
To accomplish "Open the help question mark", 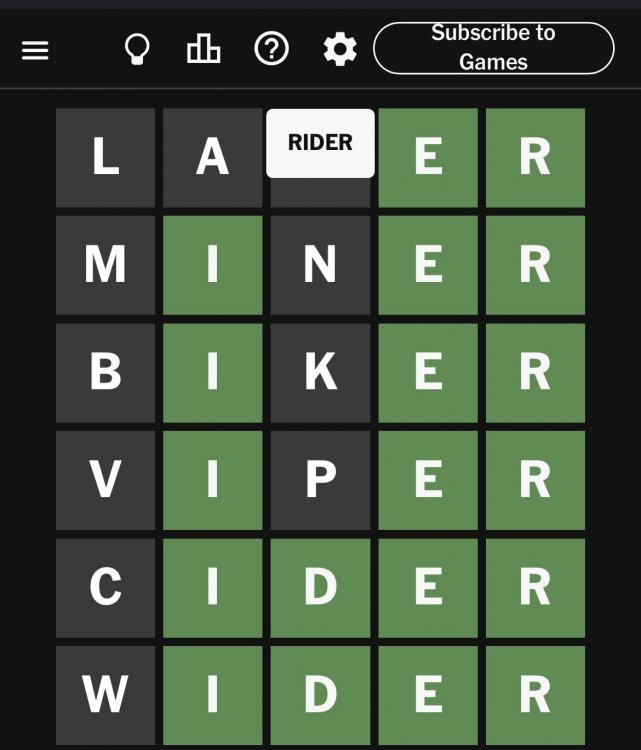I will (x=271, y=49).
